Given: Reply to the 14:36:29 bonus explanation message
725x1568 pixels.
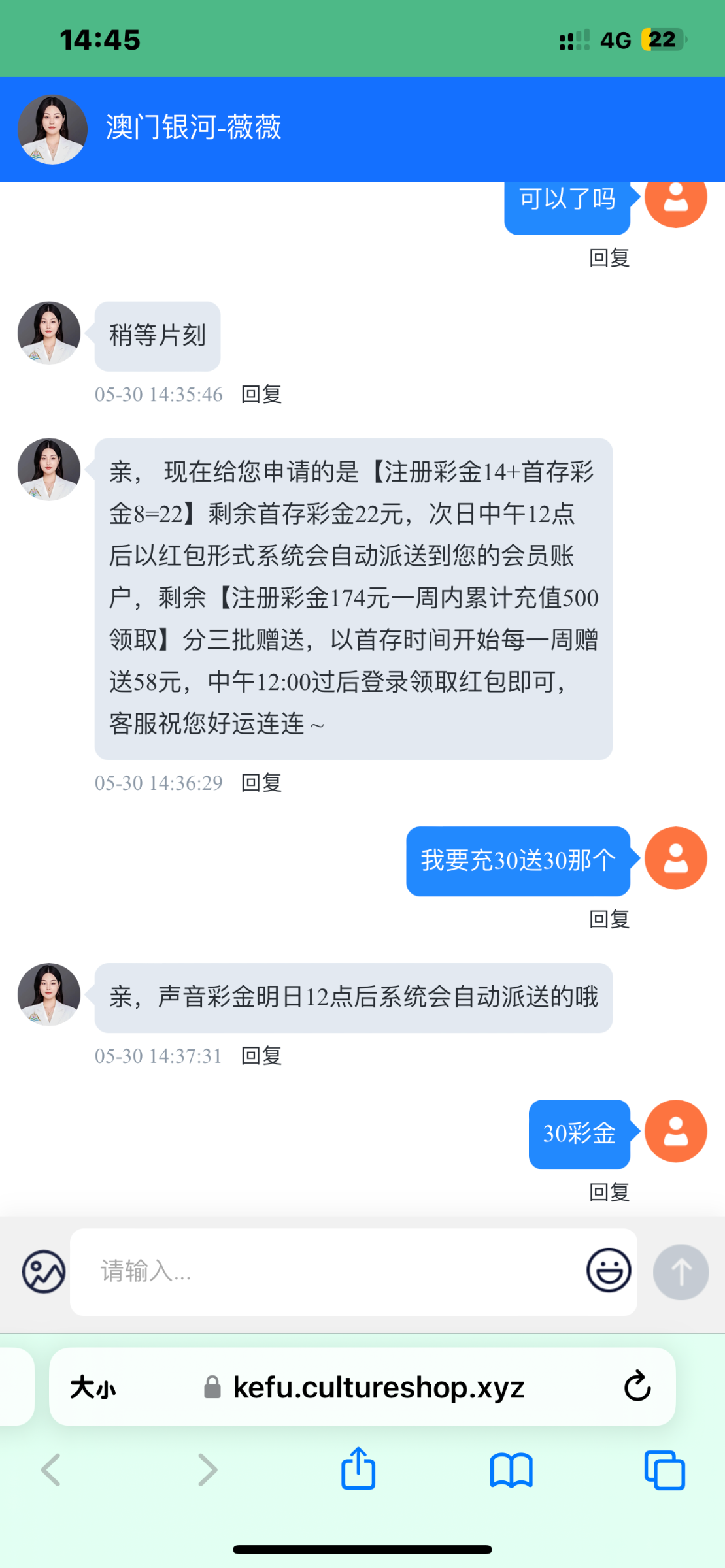Looking at the screenshot, I should point(261,783).
